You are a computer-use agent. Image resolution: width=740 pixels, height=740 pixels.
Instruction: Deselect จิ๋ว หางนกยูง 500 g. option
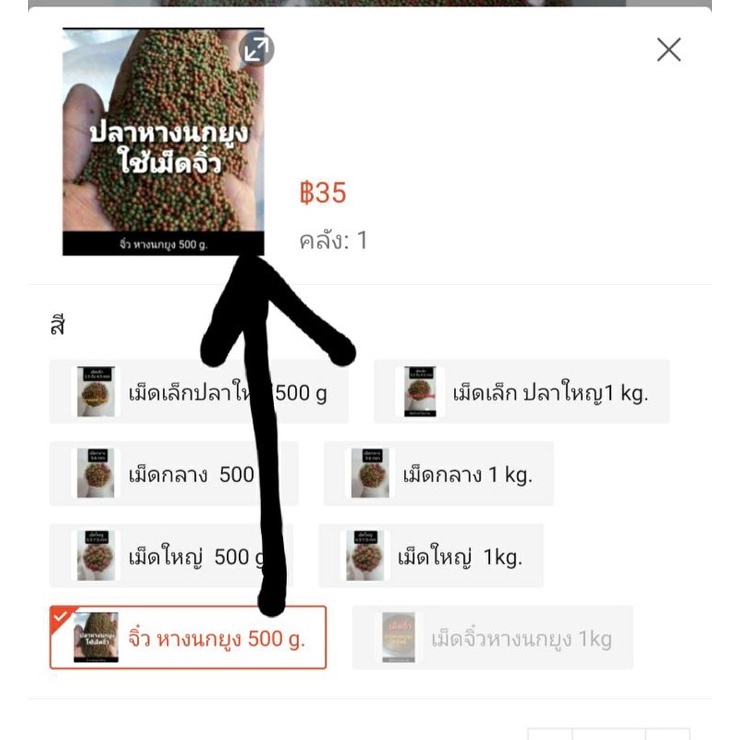pos(188,638)
